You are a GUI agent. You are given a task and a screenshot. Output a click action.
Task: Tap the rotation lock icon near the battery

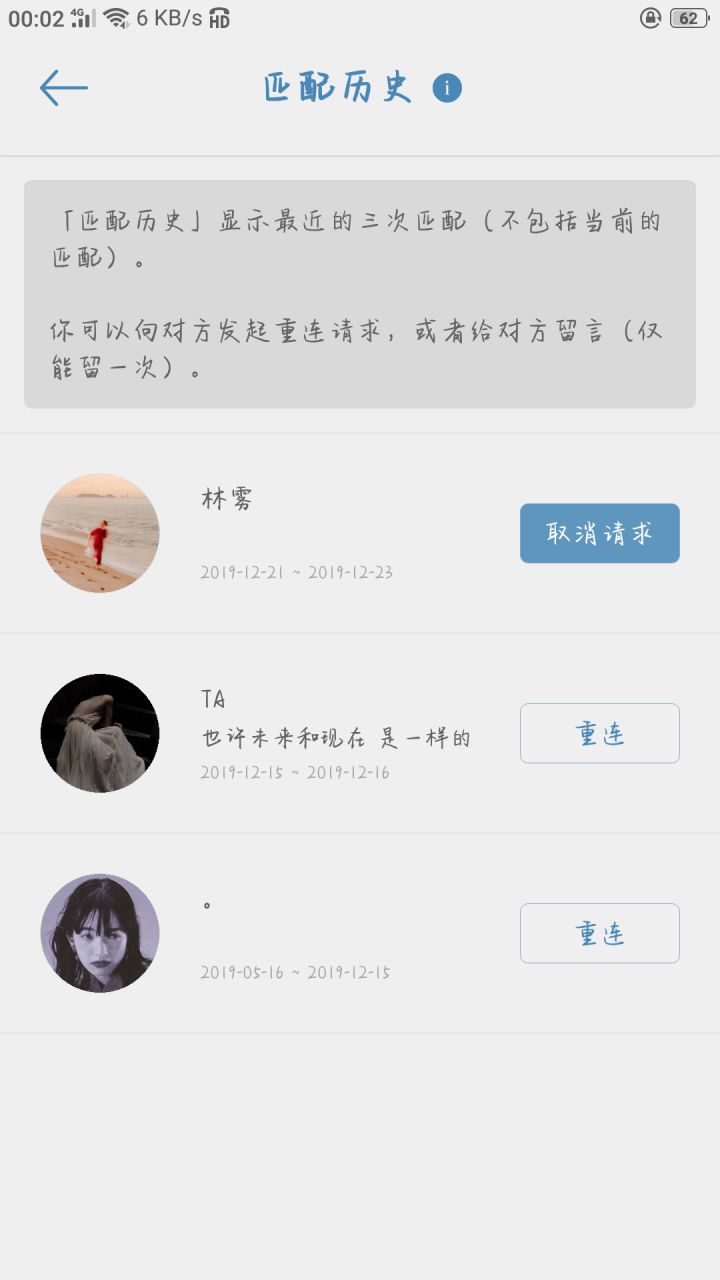(652, 17)
